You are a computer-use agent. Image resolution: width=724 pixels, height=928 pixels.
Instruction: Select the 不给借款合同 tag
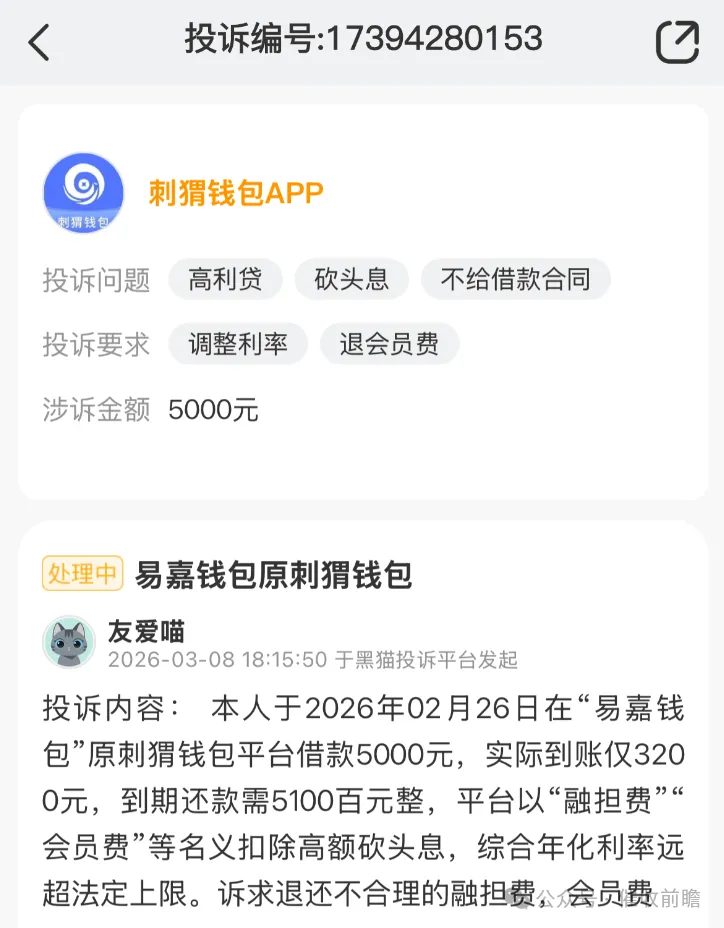pyautogui.click(x=515, y=279)
